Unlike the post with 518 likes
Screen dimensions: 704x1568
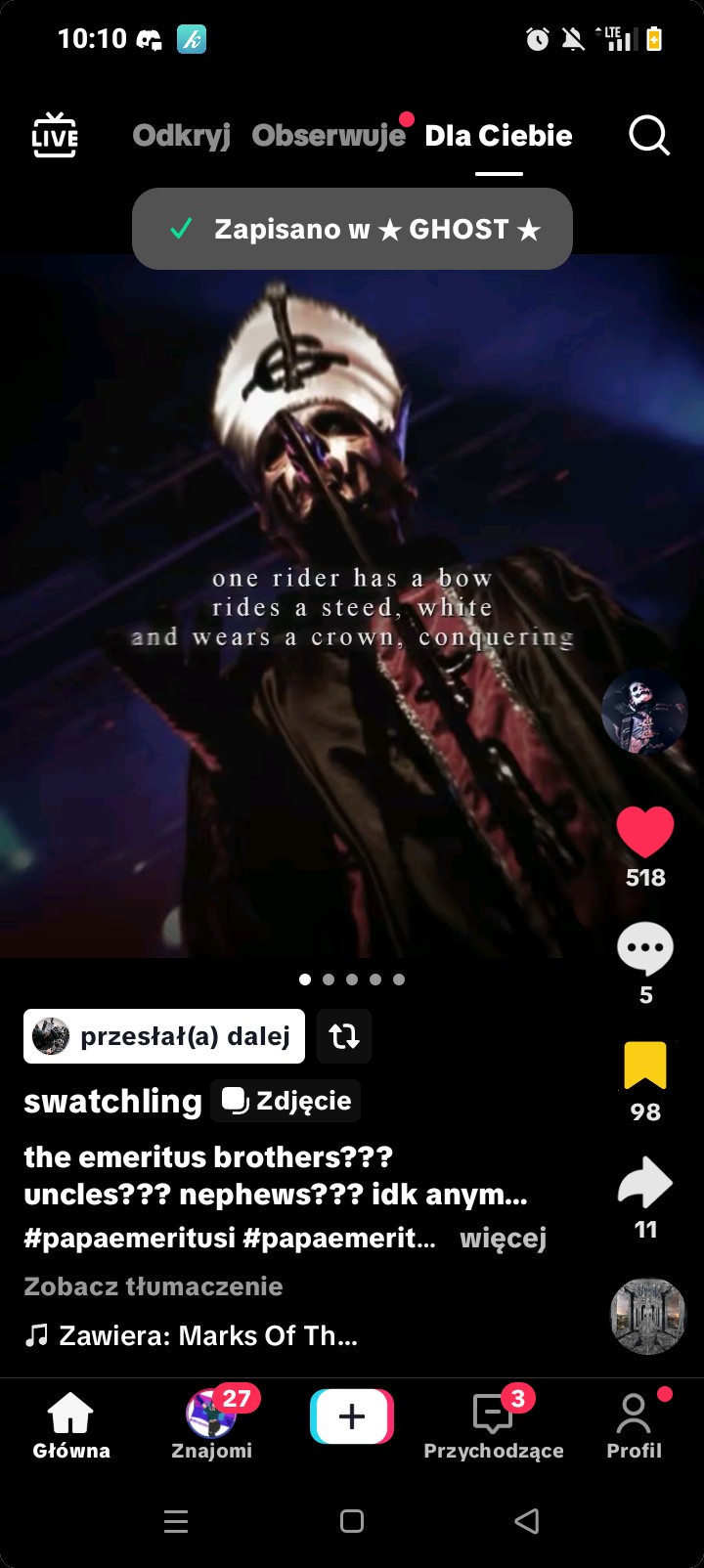pos(645,833)
